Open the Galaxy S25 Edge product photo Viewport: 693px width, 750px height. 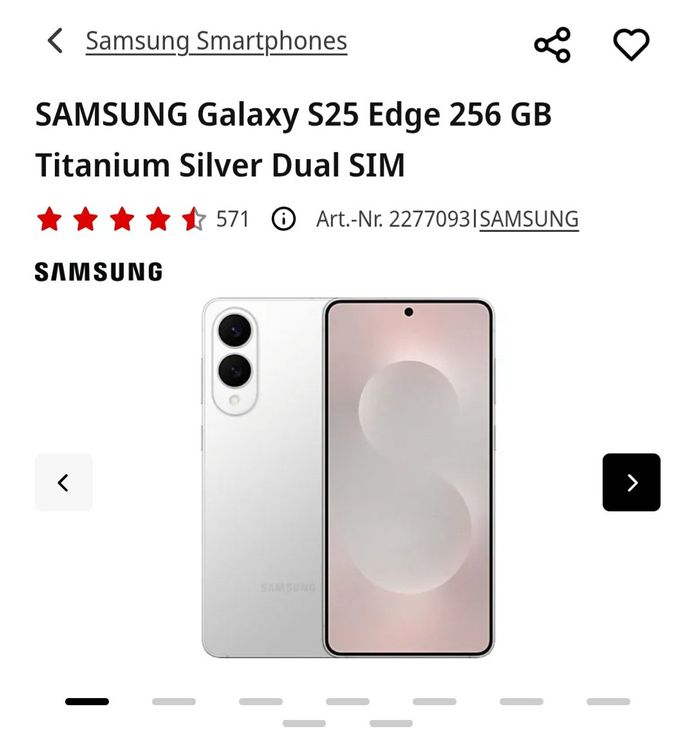(x=347, y=478)
